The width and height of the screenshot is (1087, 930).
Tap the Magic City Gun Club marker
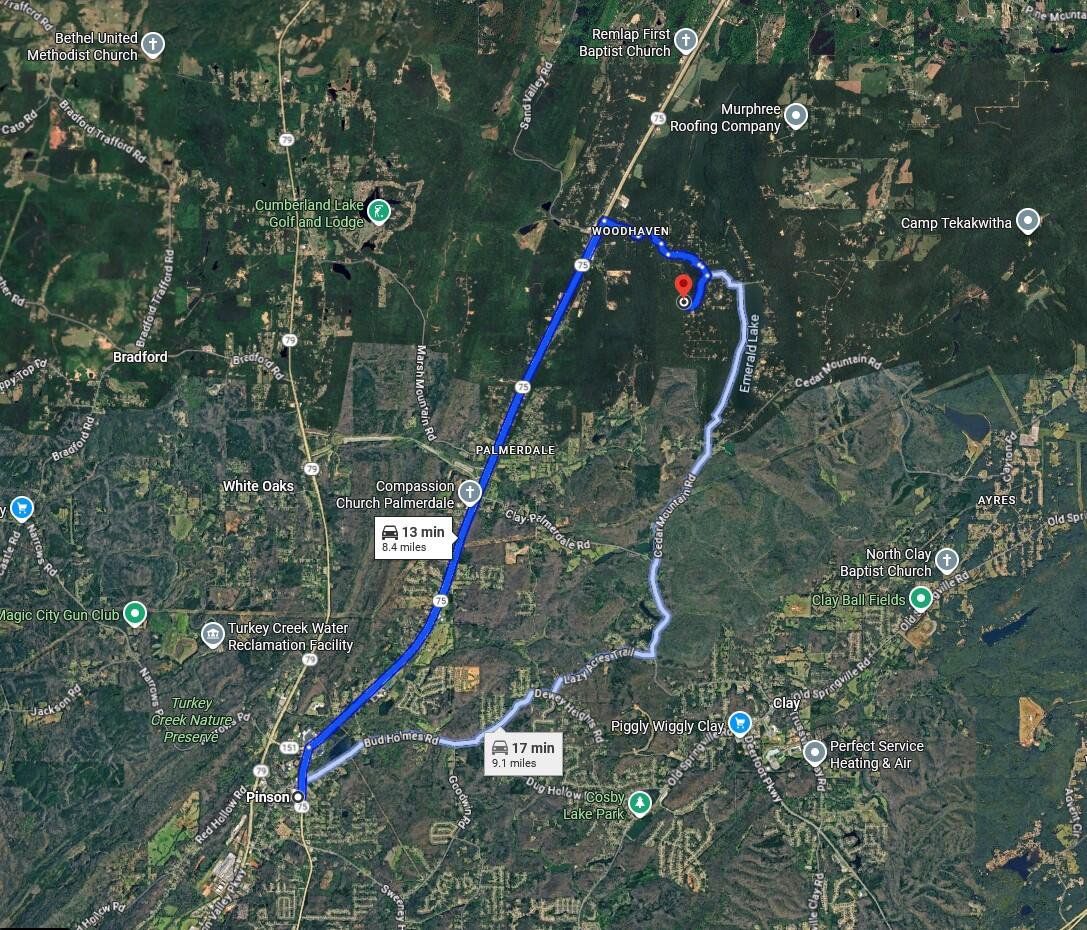(136, 614)
